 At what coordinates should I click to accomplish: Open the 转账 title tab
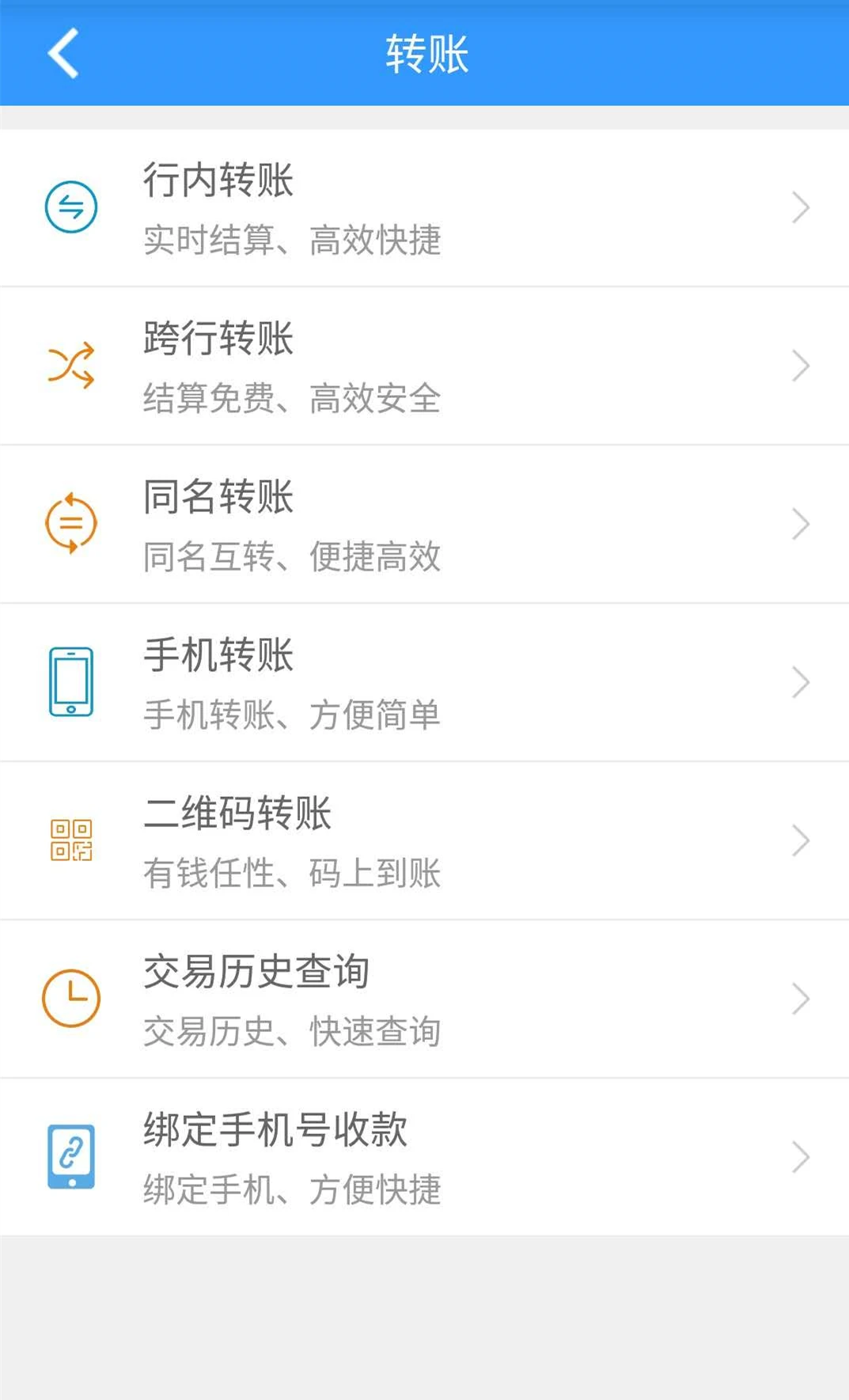coord(424,51)
